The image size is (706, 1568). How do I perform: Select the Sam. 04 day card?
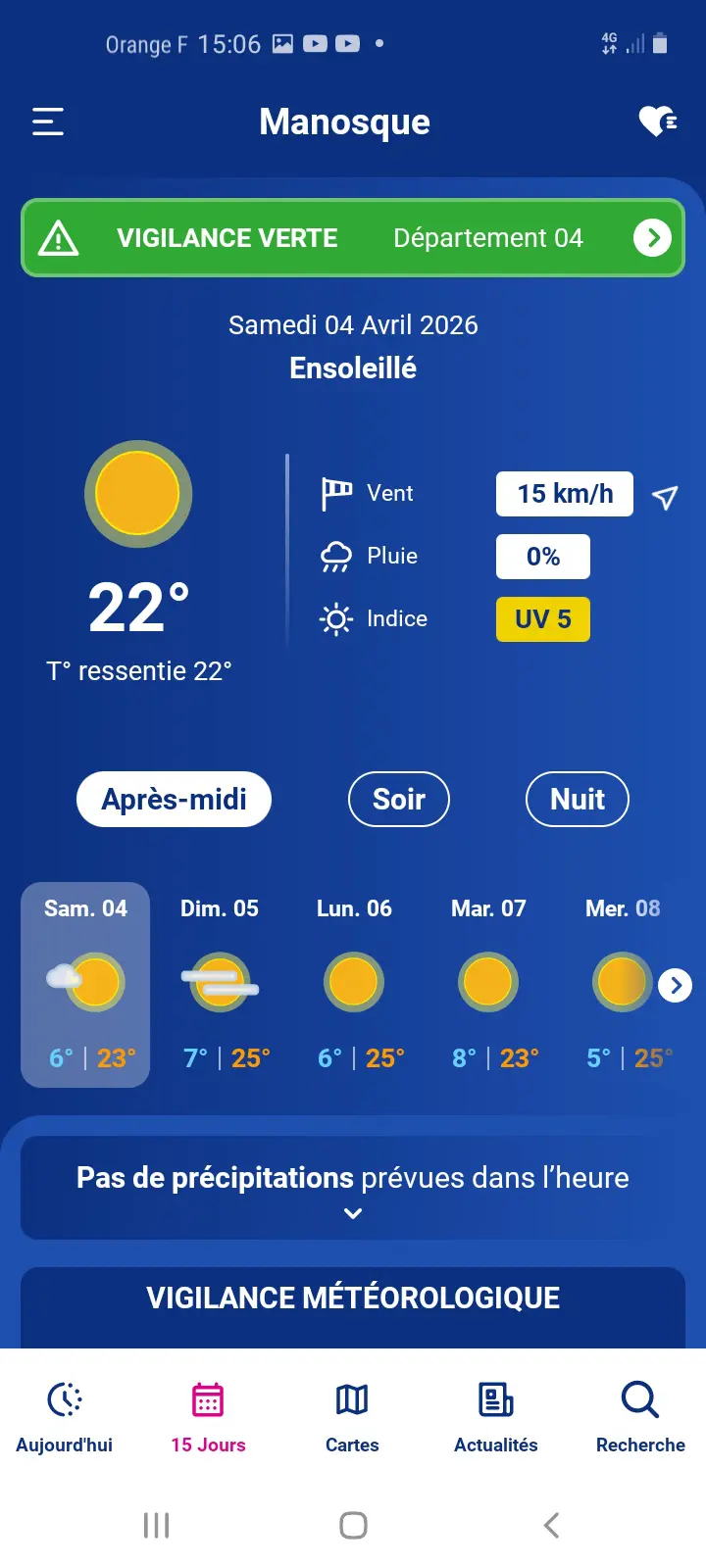85,984
